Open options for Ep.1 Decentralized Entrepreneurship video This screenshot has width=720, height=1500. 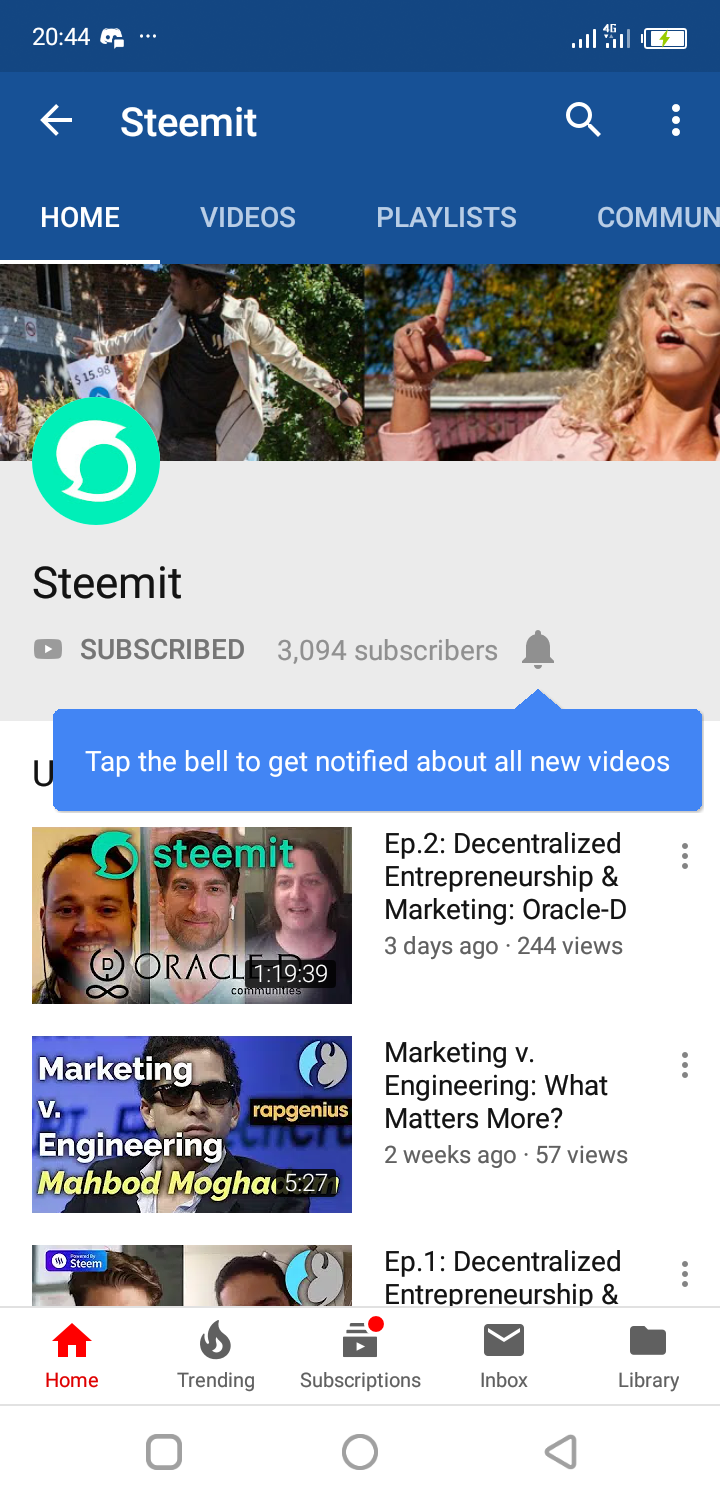685,1274
